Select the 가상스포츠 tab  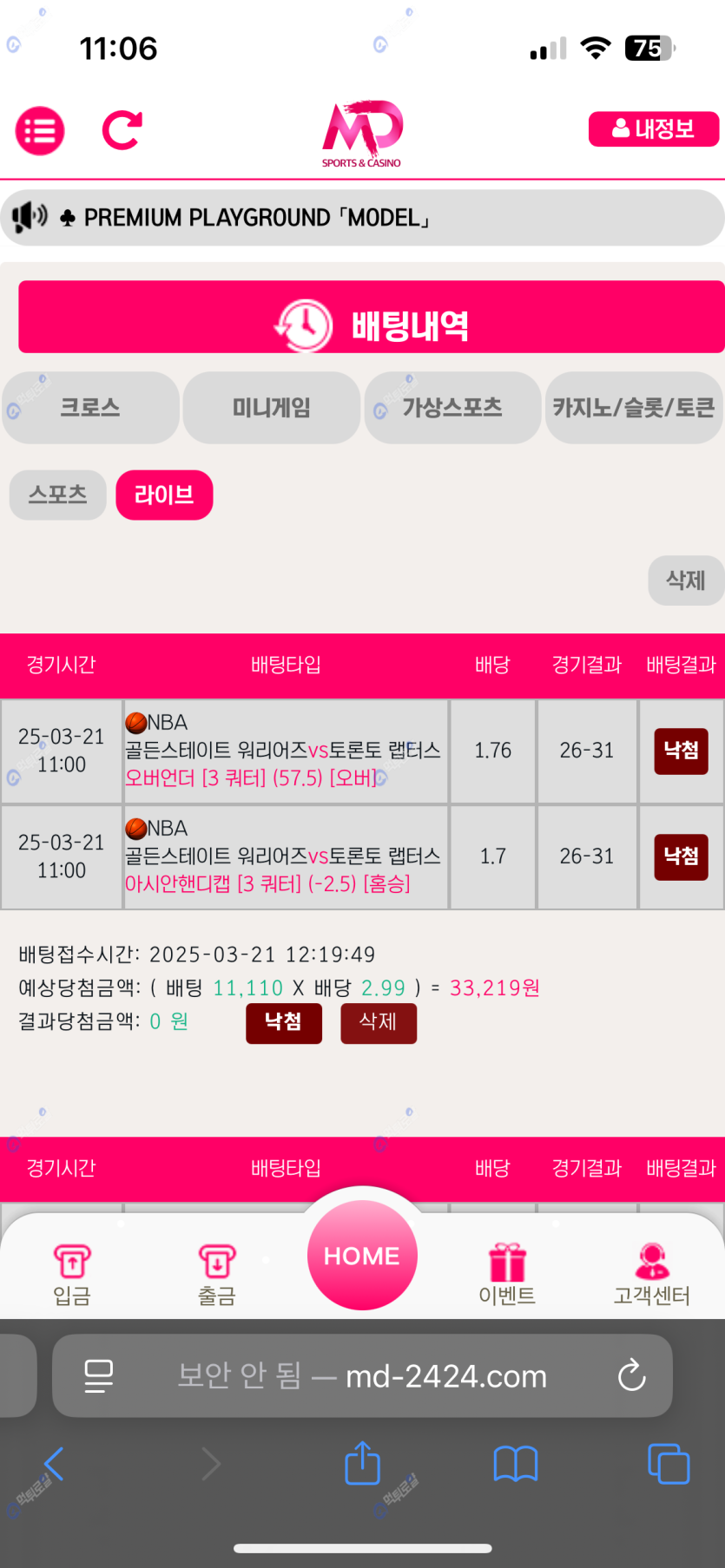(x=452, y=408)
